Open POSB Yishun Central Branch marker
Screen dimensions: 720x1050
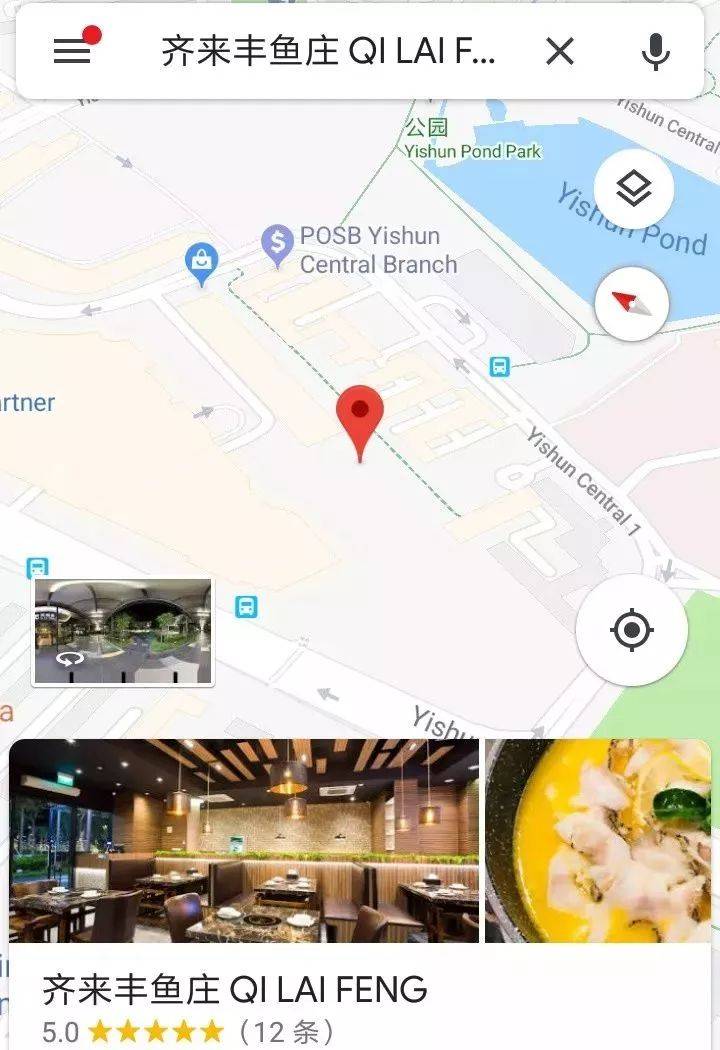[x=277, y=243]
